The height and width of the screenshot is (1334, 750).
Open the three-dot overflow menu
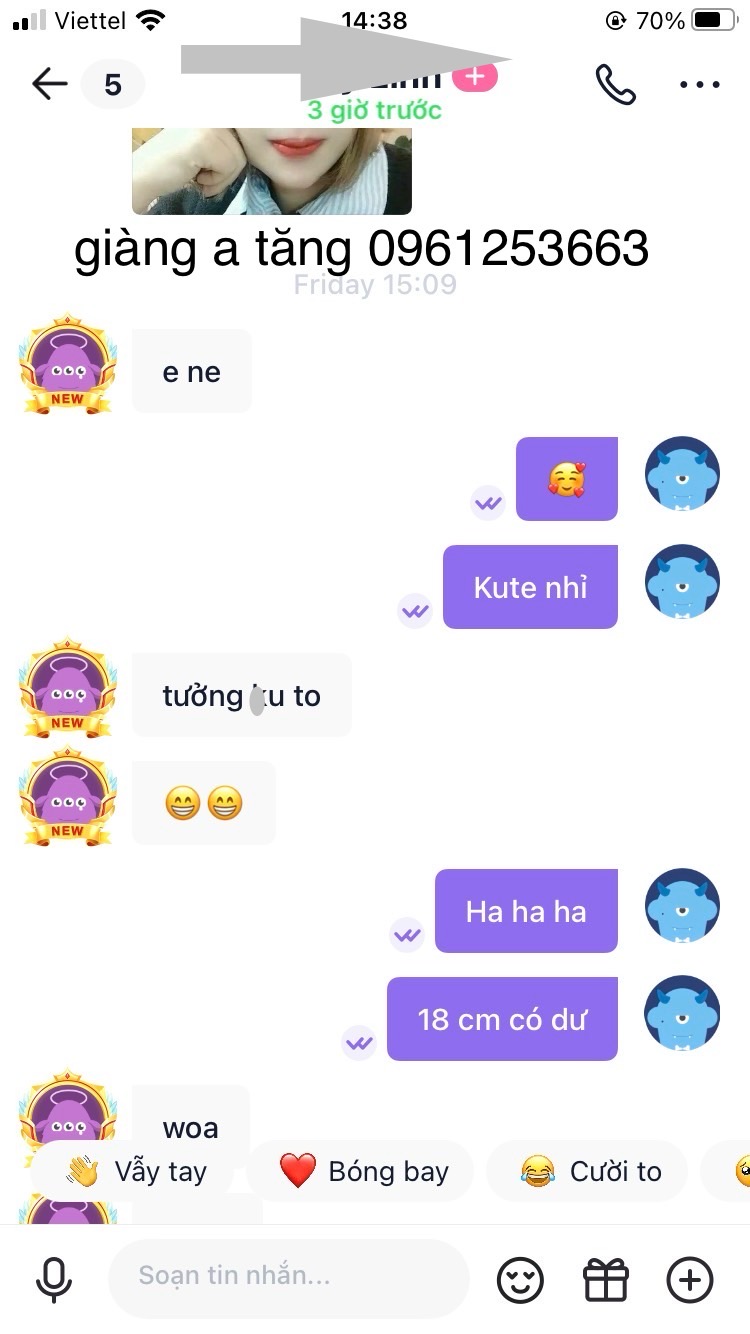click(x=699, y=85)
